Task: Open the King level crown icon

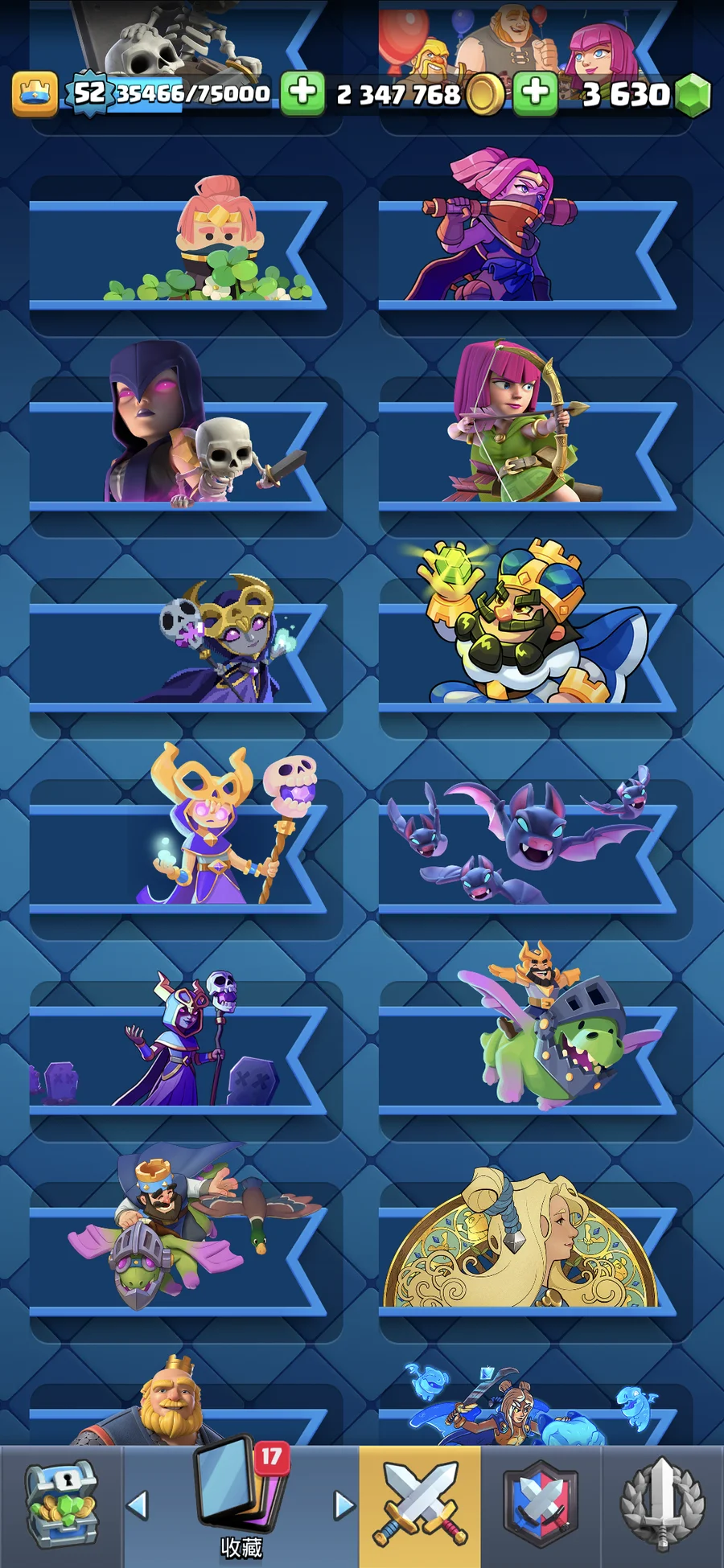Action: point(35,93)
